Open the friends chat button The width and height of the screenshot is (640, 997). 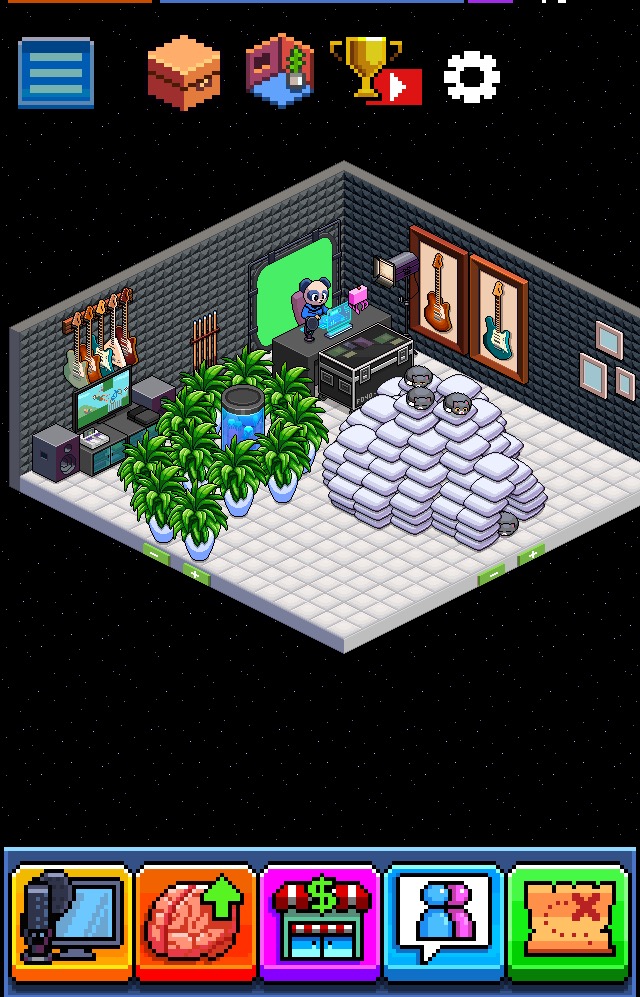tap(444, 922)
